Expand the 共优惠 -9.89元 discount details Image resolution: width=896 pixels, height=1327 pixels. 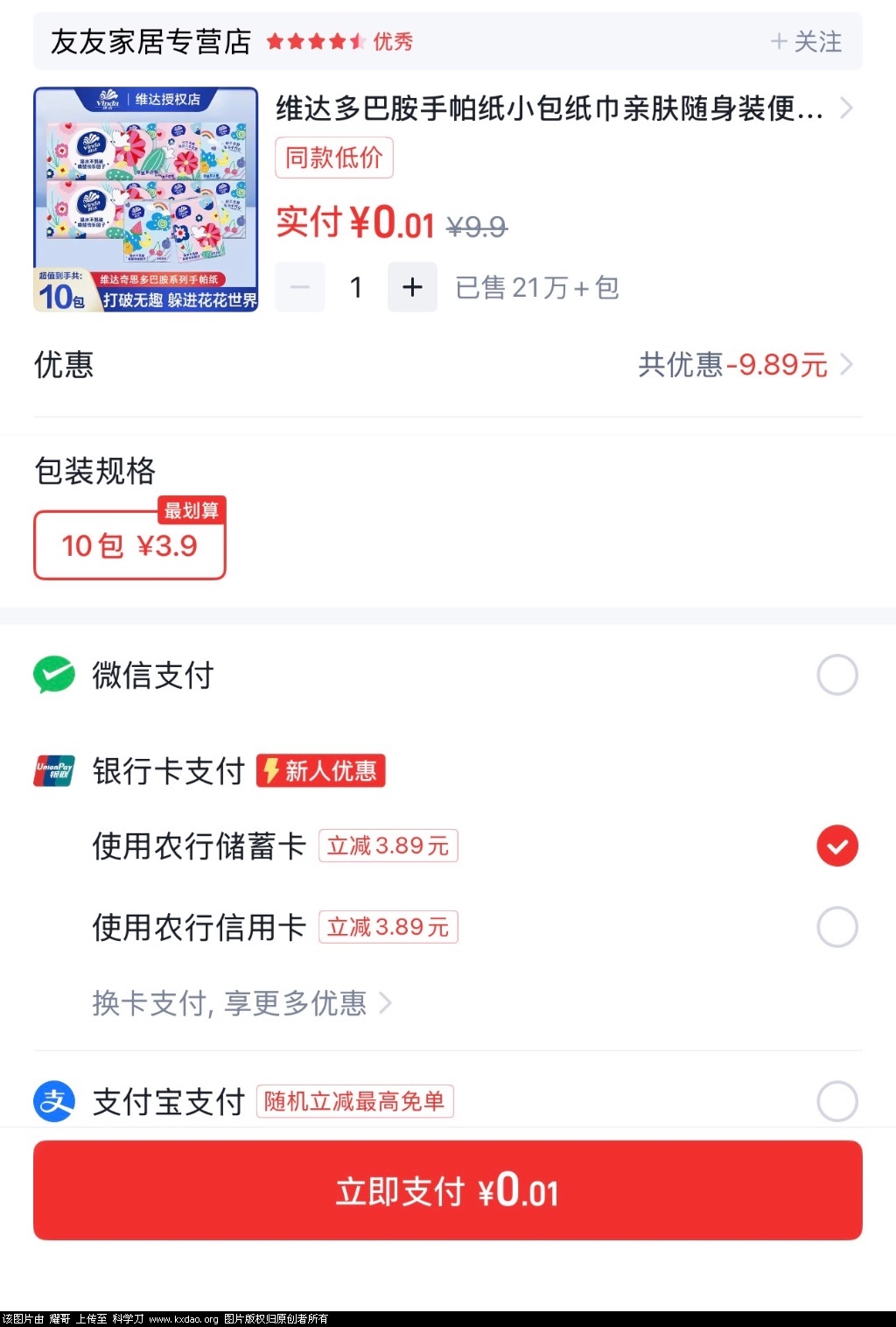[x=744, y=364]
